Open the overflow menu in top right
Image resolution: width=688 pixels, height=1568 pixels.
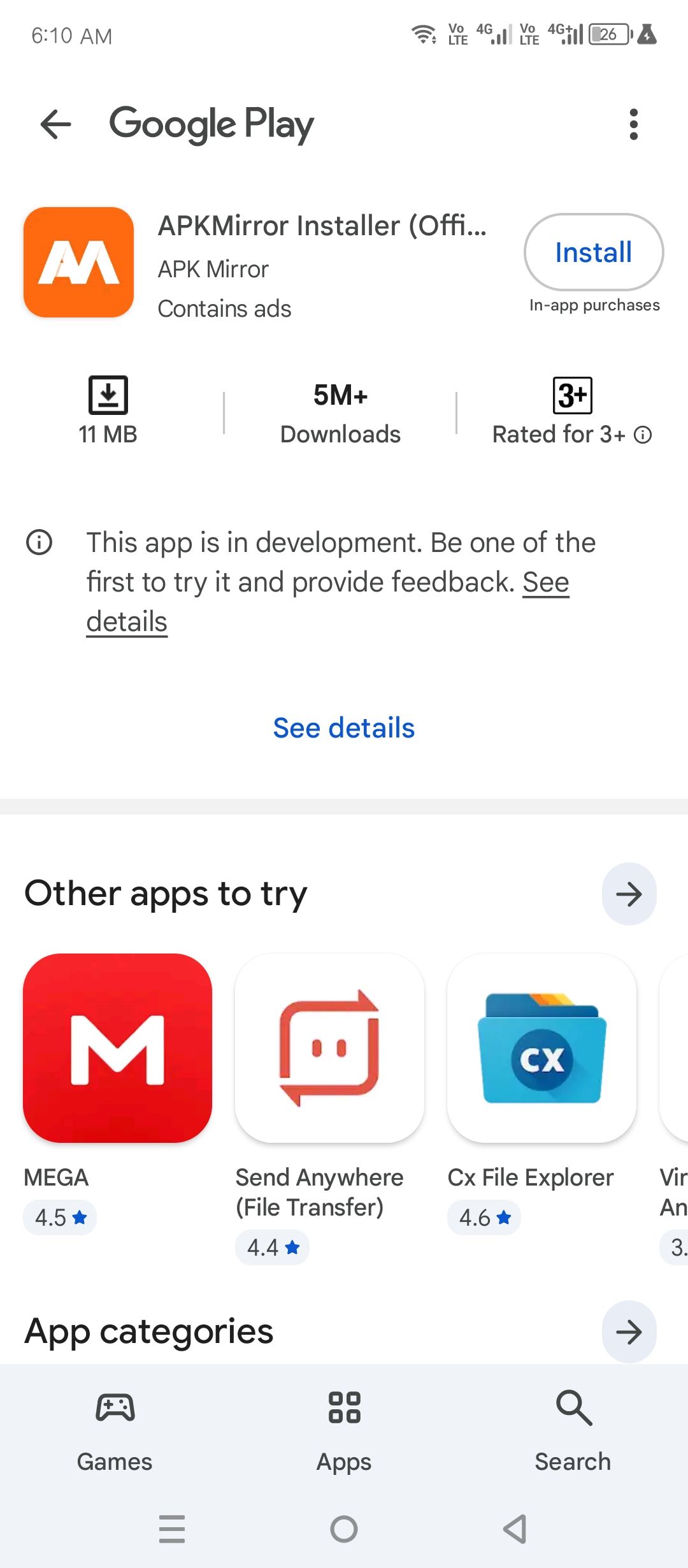pyautogui.click(x=633, y=125)
